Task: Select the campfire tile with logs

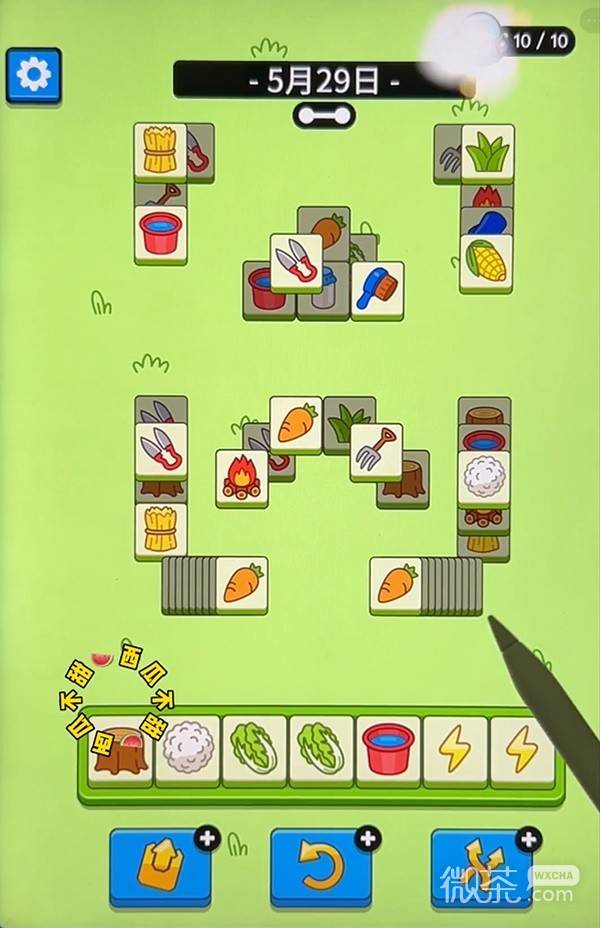Action: pos(242,475)
